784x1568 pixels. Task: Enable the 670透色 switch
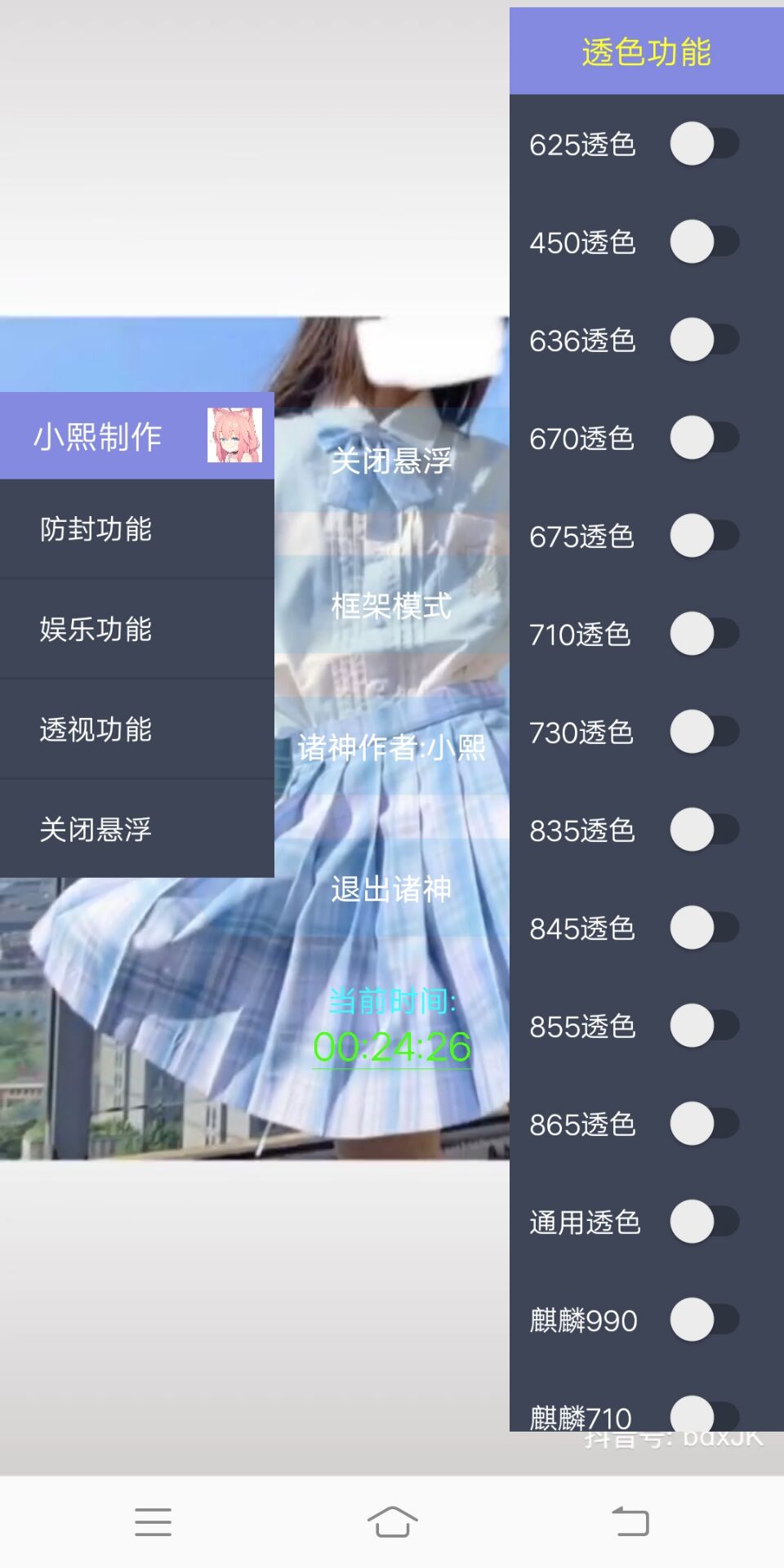(705, 439)
